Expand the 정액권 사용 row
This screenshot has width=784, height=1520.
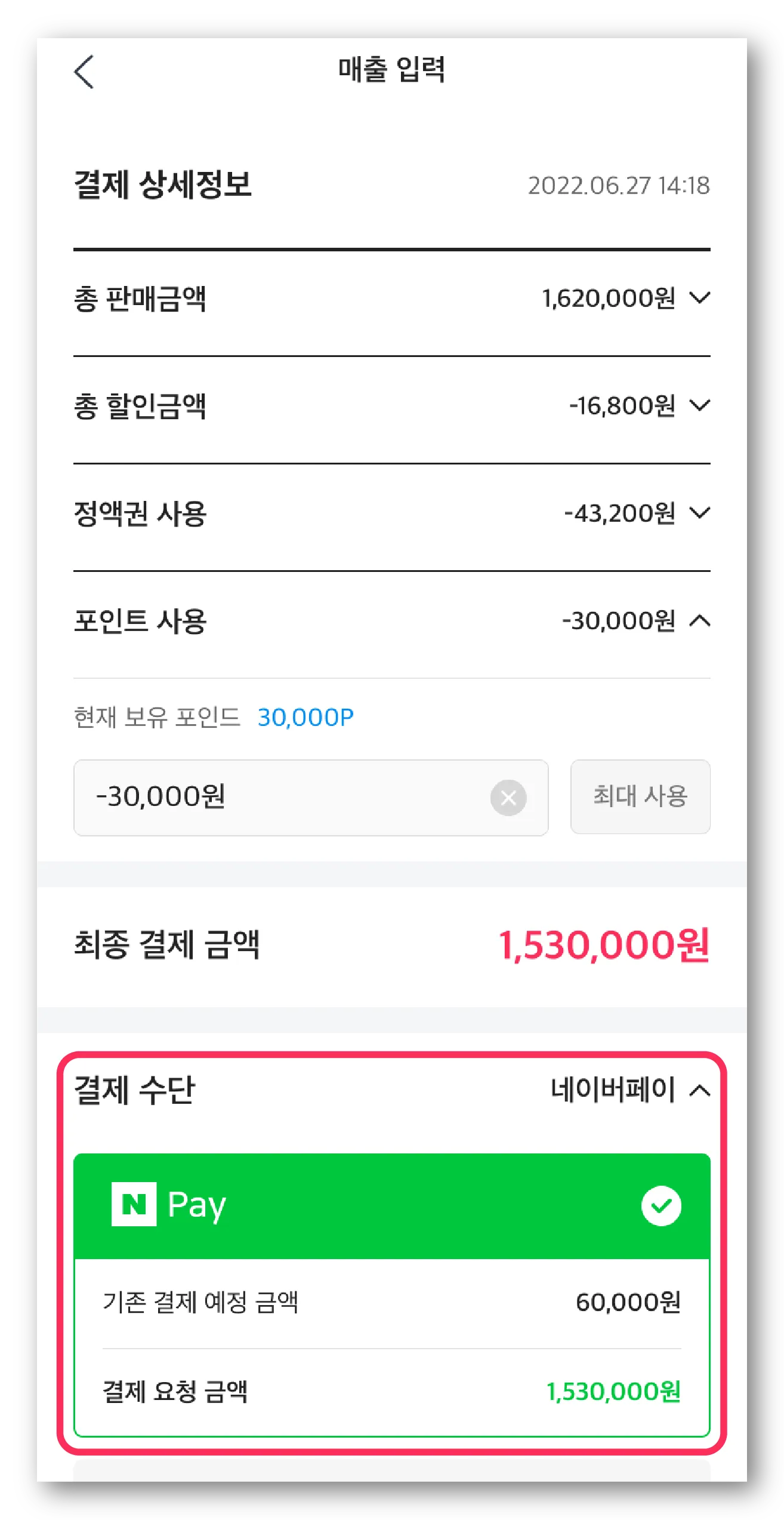tap(699, 513)
